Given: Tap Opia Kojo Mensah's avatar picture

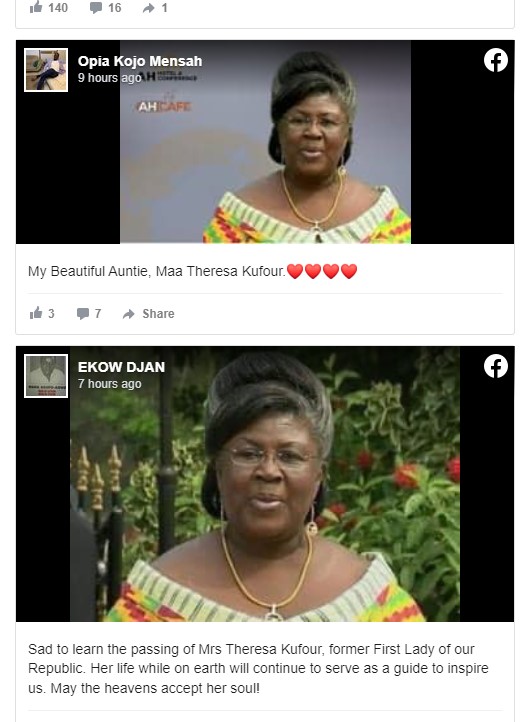Looking at the screenshot, I should [46, 70].
